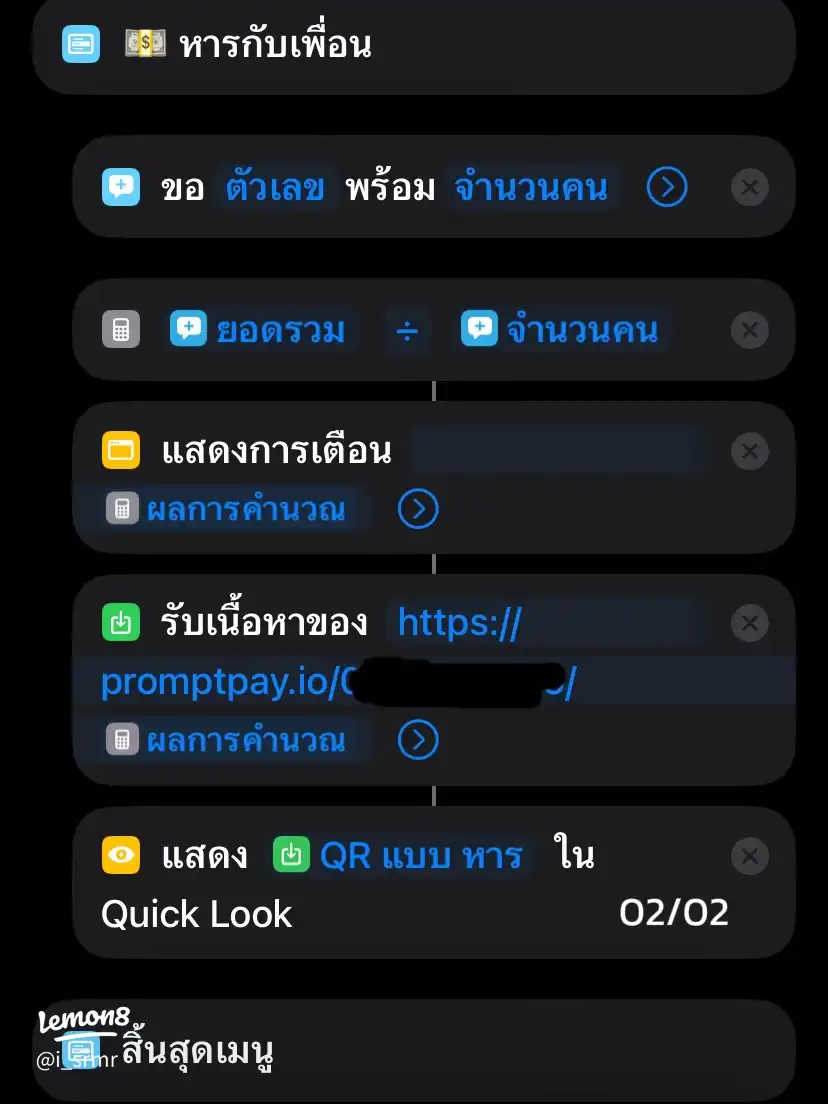Select the yellow Show Alert window icon

coord(122,450)
